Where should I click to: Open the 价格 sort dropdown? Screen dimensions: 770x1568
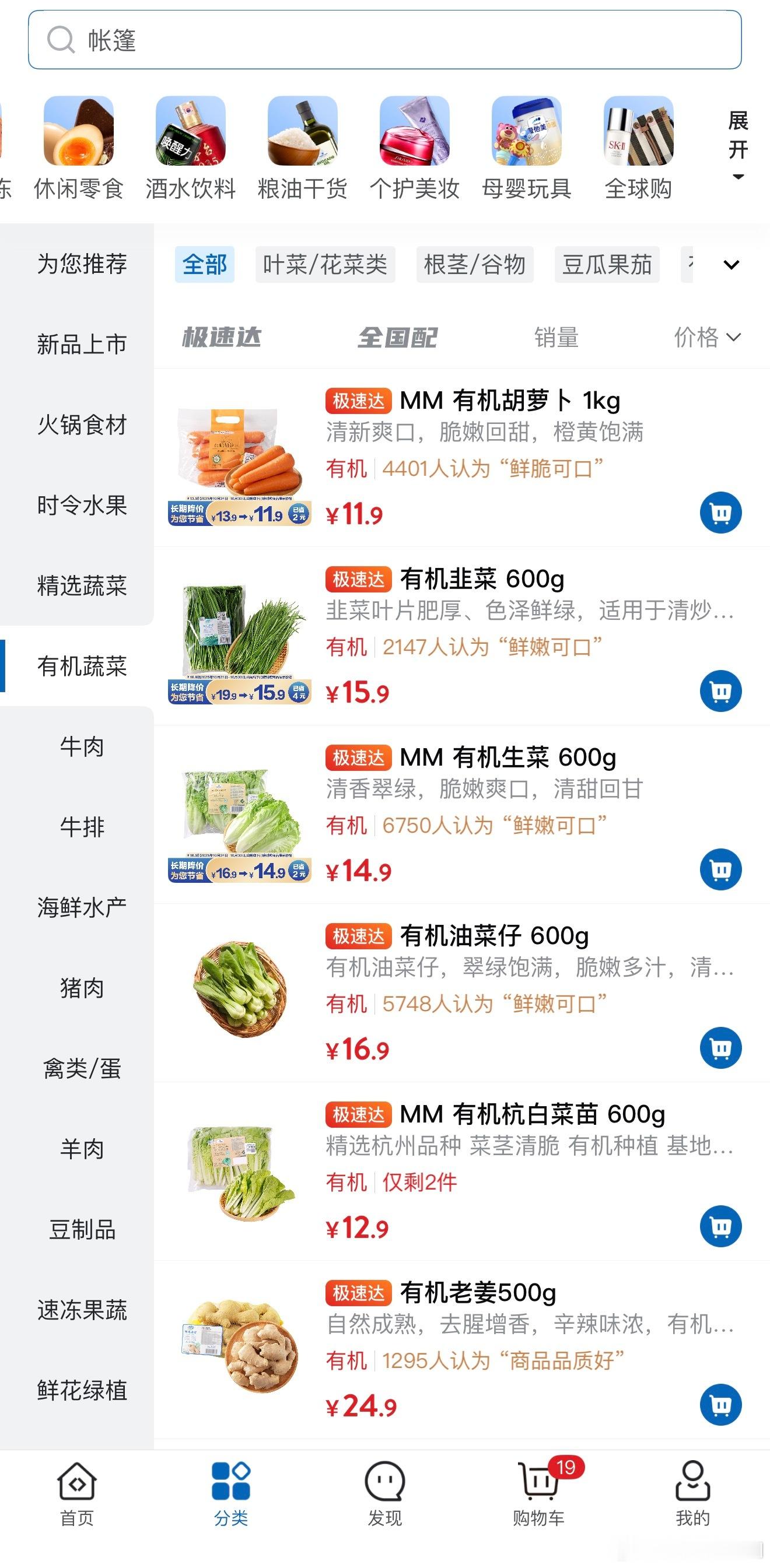pos(706,337)
